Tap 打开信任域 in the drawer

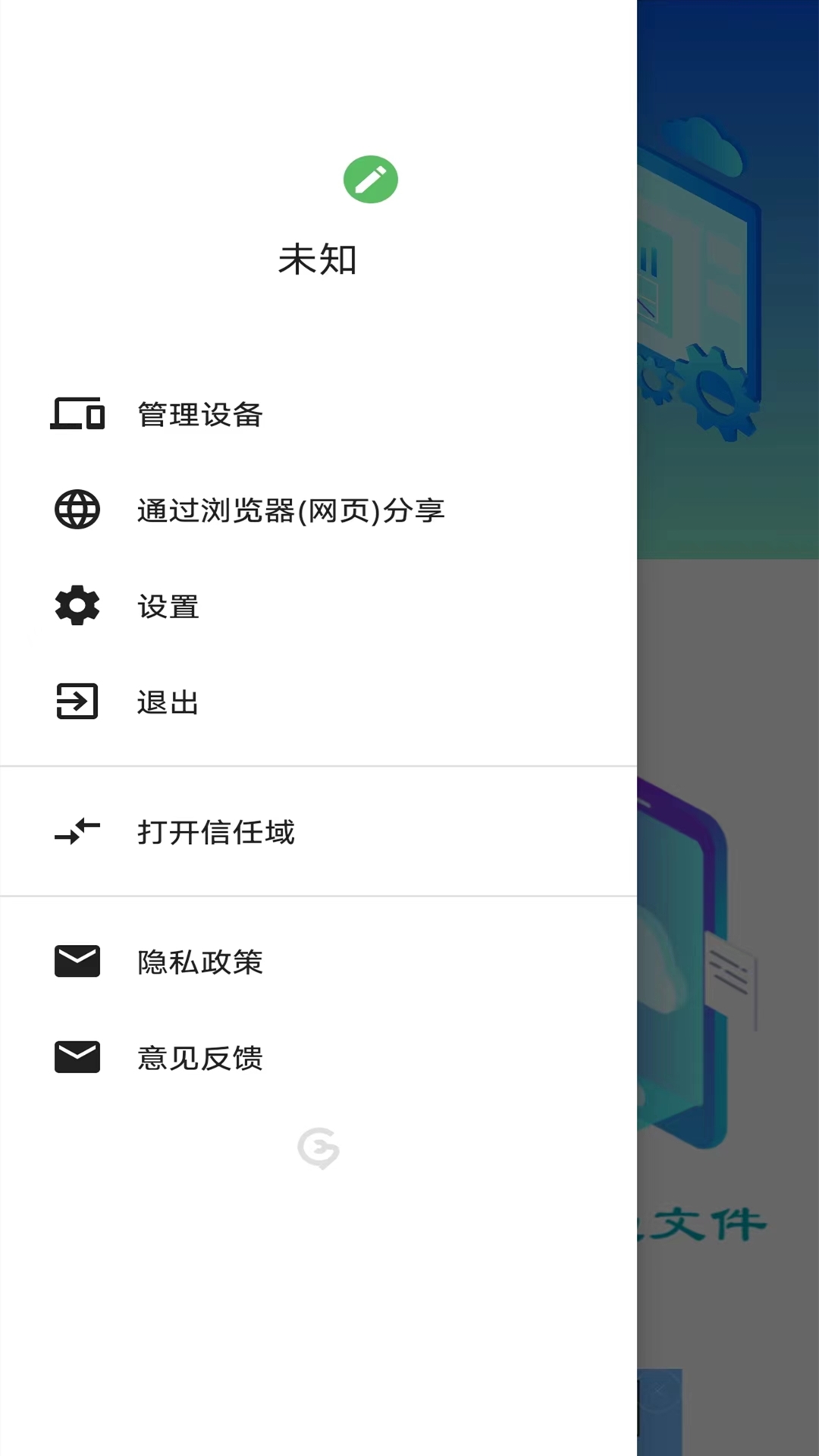coord(218,832)
